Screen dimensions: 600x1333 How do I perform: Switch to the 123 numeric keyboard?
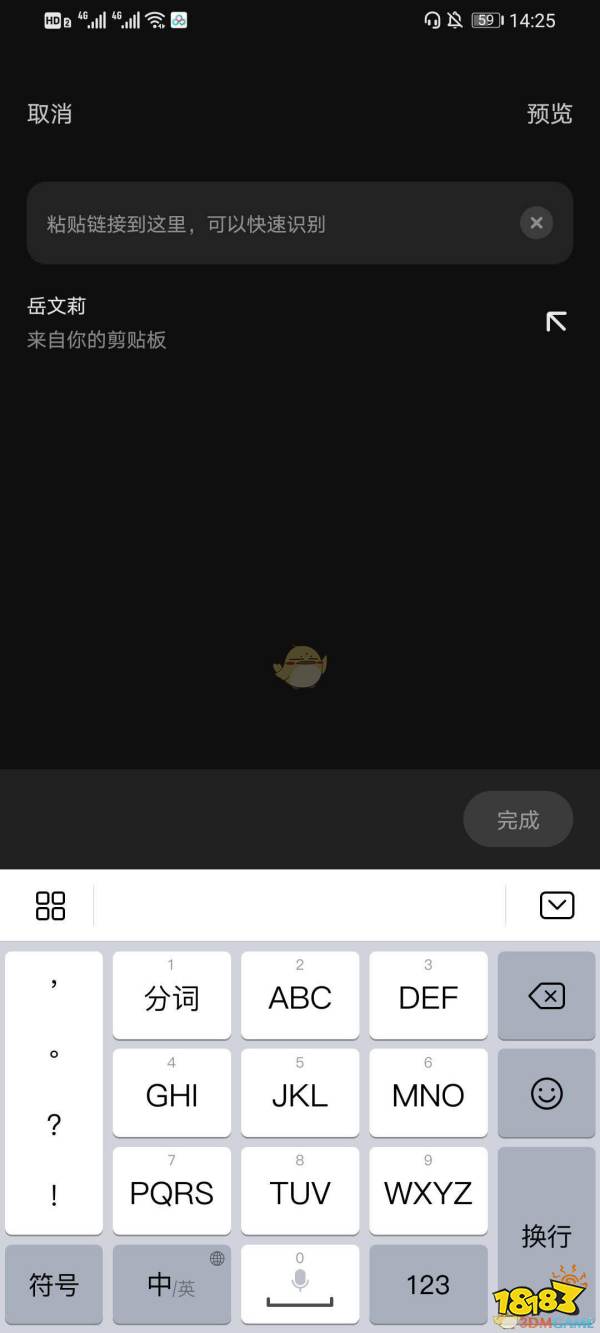(x=428, y=1285)
